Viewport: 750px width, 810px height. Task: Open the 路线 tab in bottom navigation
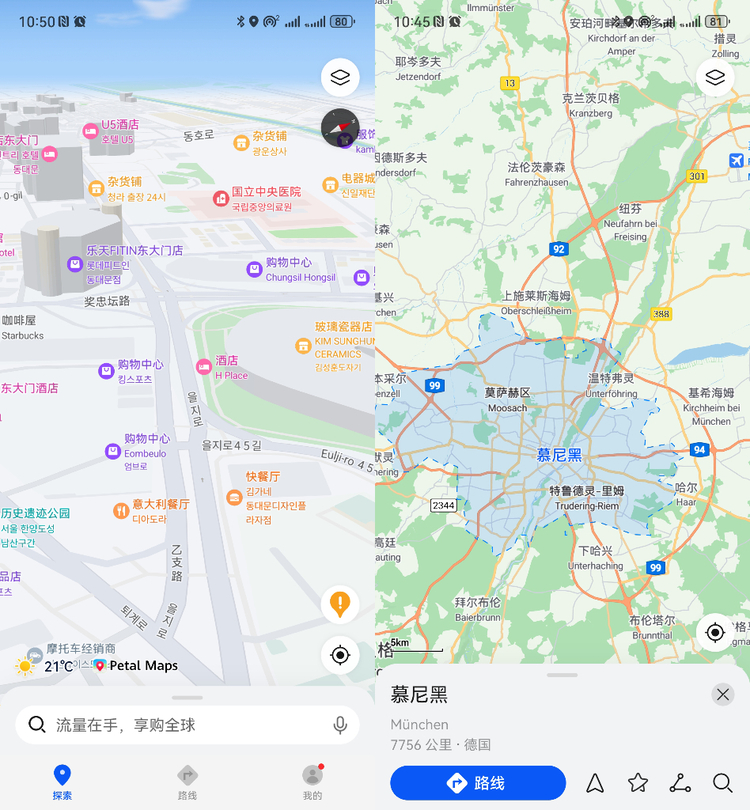[187, 782]
